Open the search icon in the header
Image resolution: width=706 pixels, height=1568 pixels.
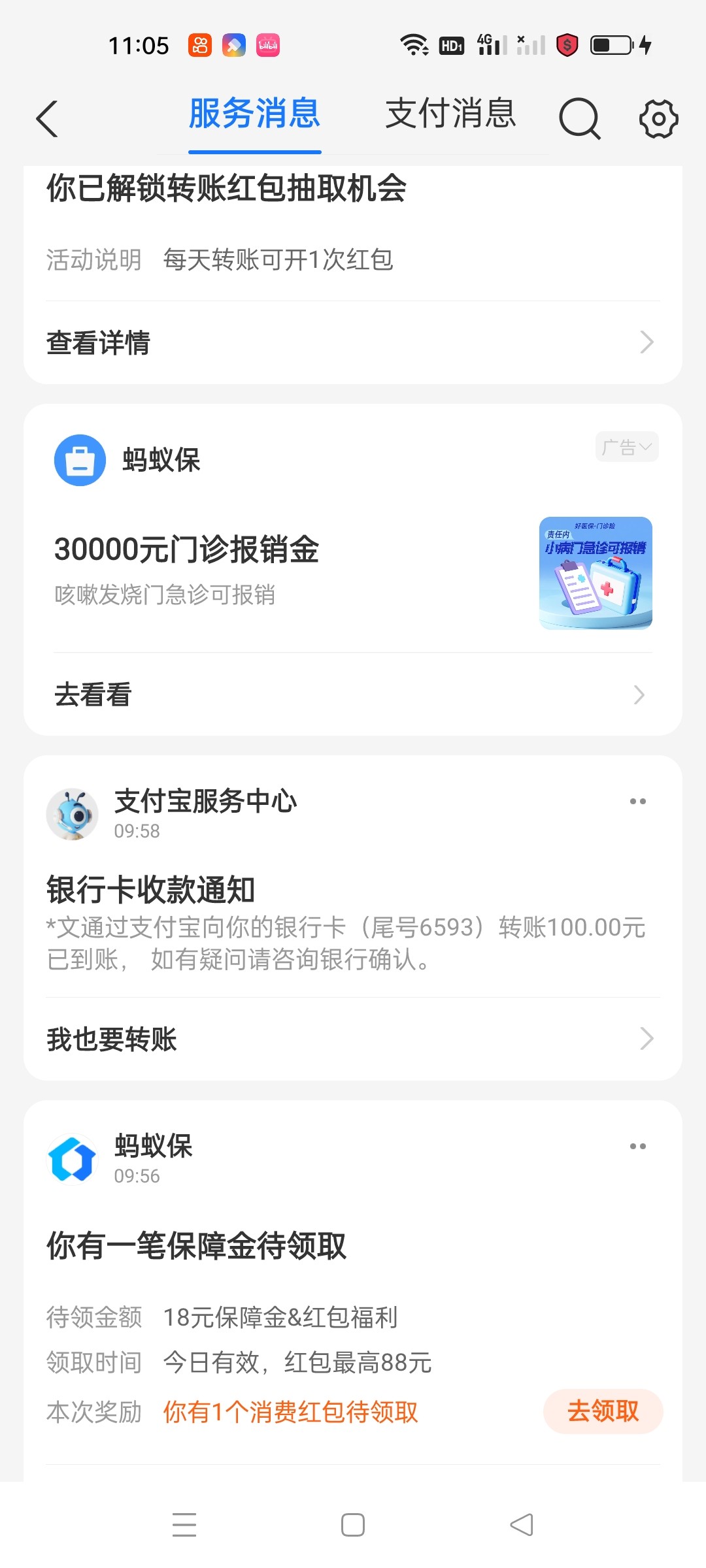coord(579,118)
